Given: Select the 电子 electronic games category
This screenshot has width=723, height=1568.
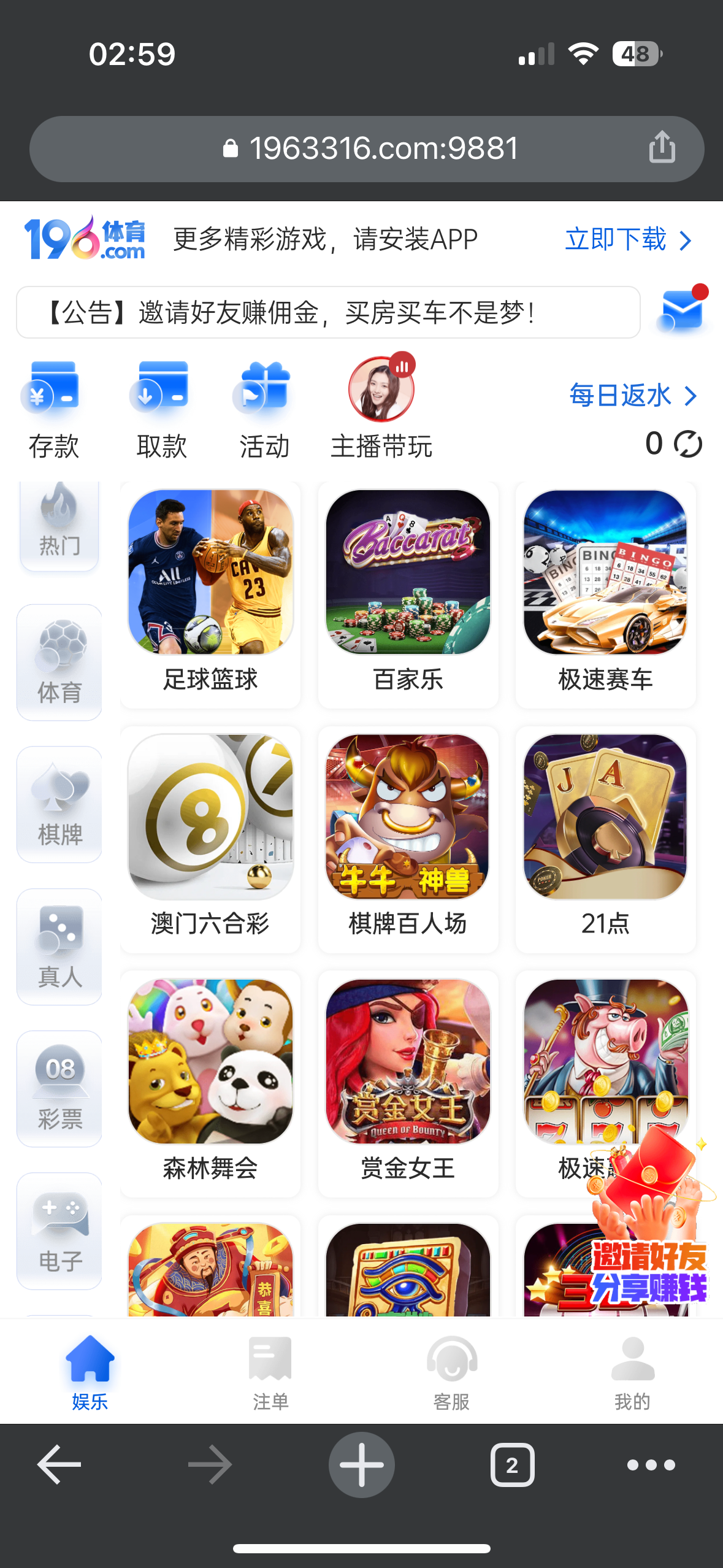Looking at the screenshot, I should [x=59, y=1231].
